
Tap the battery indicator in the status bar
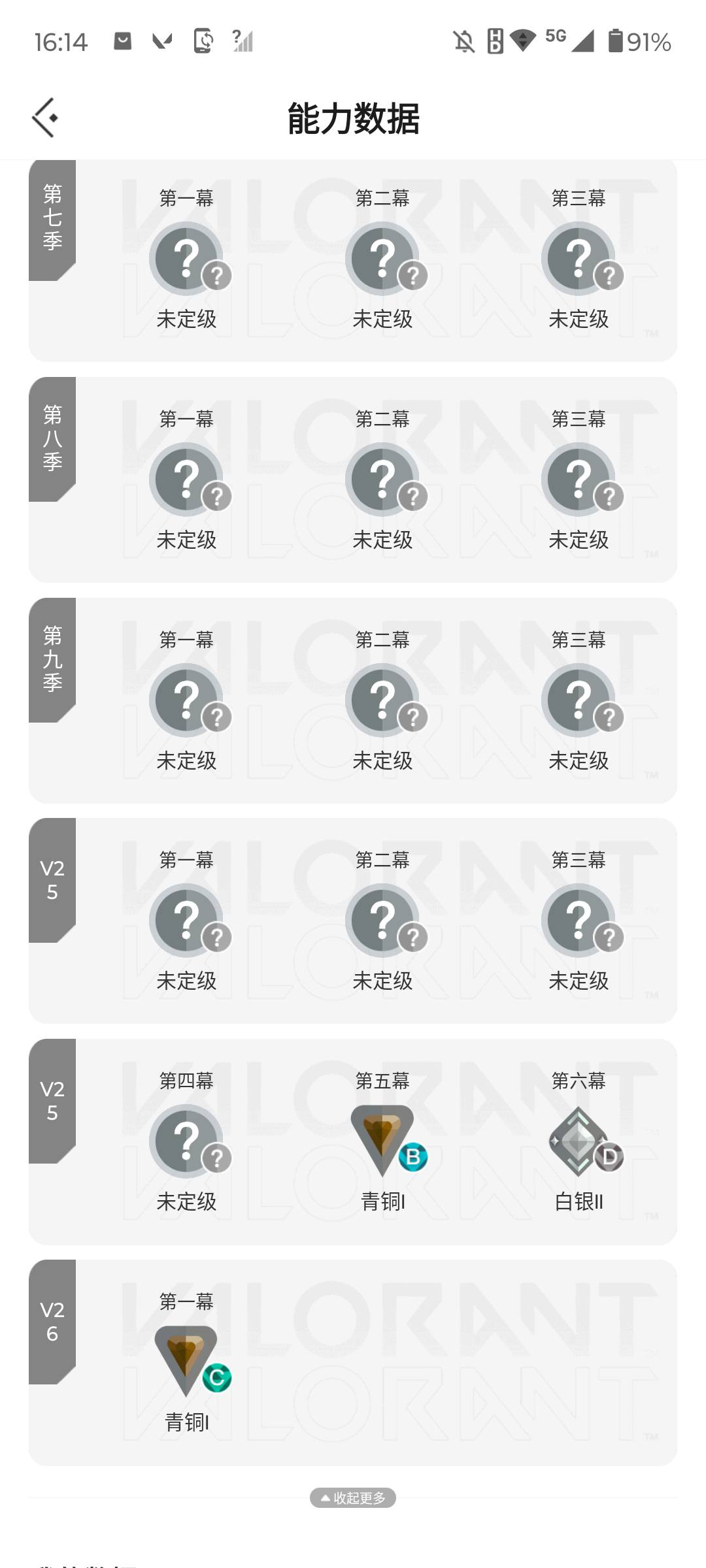pyautogui.click(x=617, y=41)
